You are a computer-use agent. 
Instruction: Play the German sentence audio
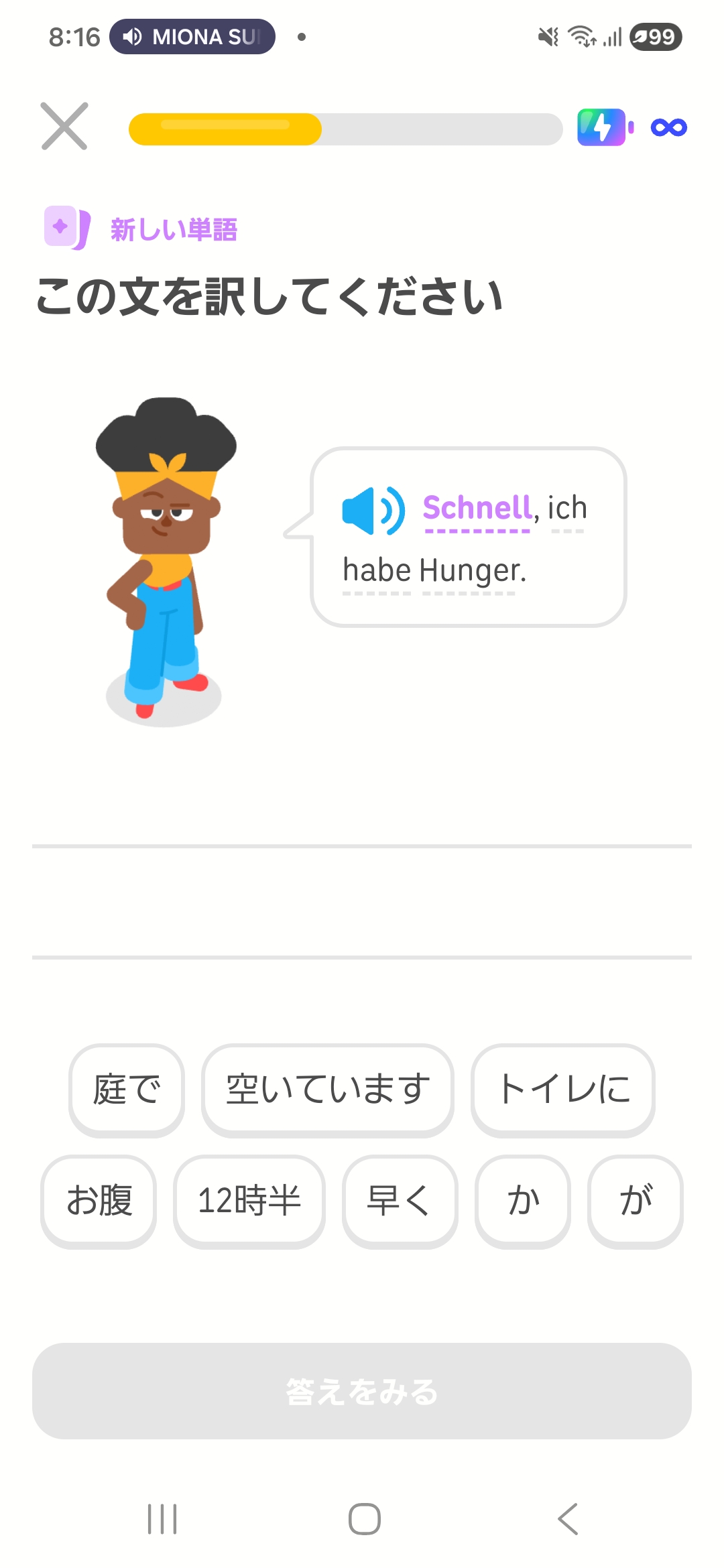coord(373,511)
